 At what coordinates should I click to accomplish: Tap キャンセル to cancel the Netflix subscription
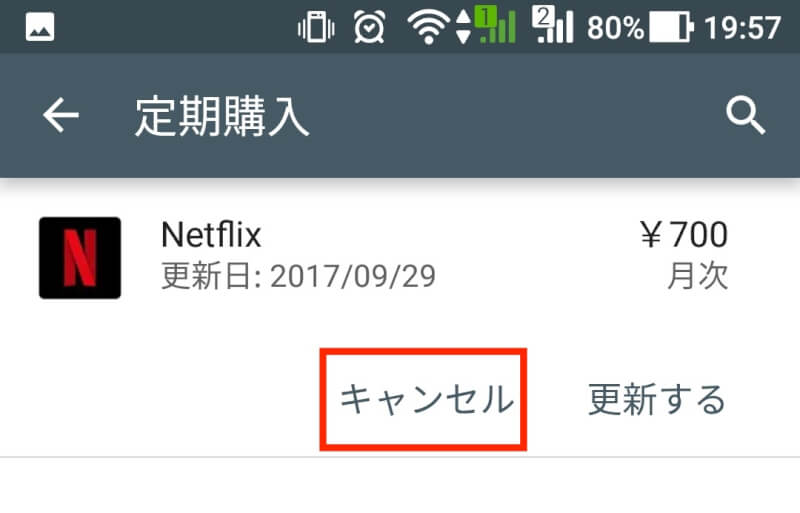(x=425, y=399)
